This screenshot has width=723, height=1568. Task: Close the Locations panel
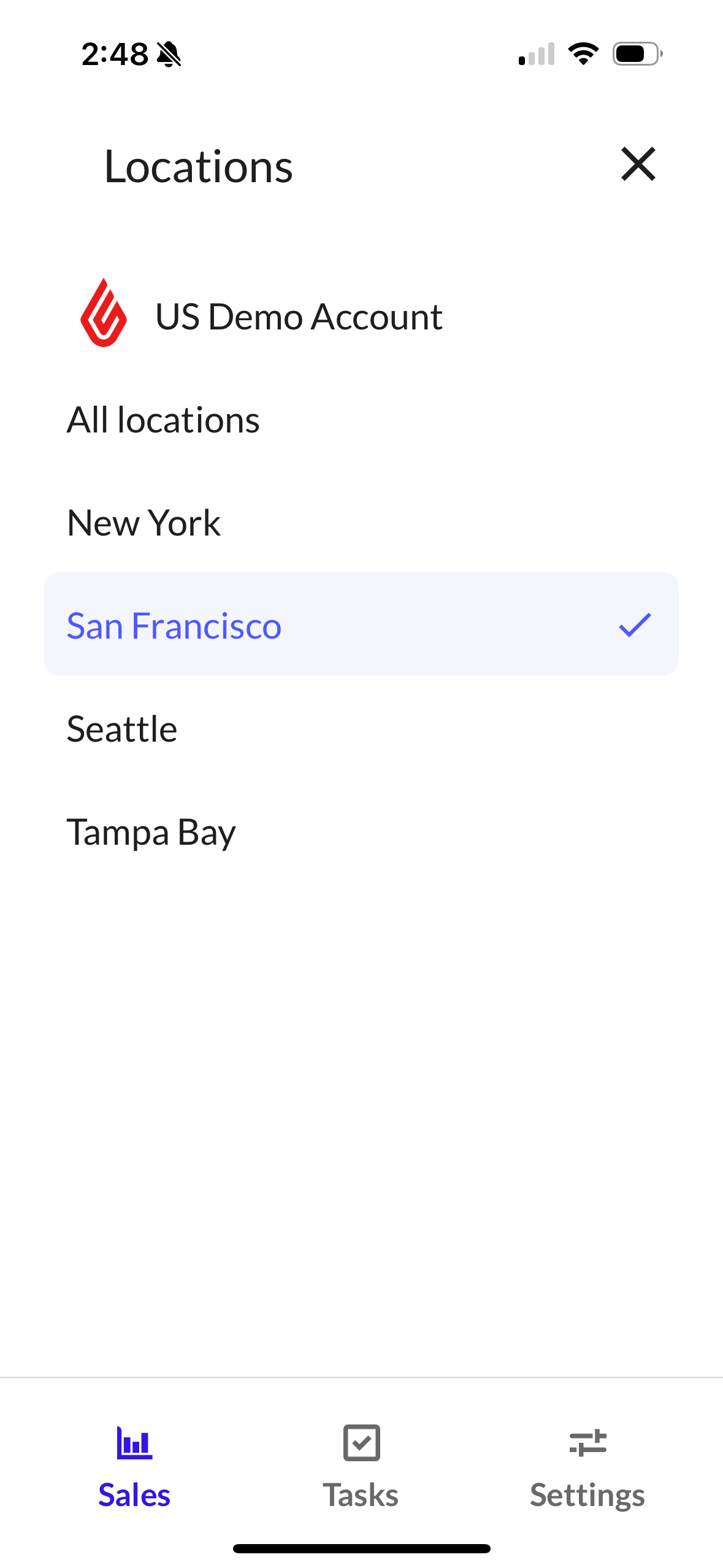(x=638, y=164)
